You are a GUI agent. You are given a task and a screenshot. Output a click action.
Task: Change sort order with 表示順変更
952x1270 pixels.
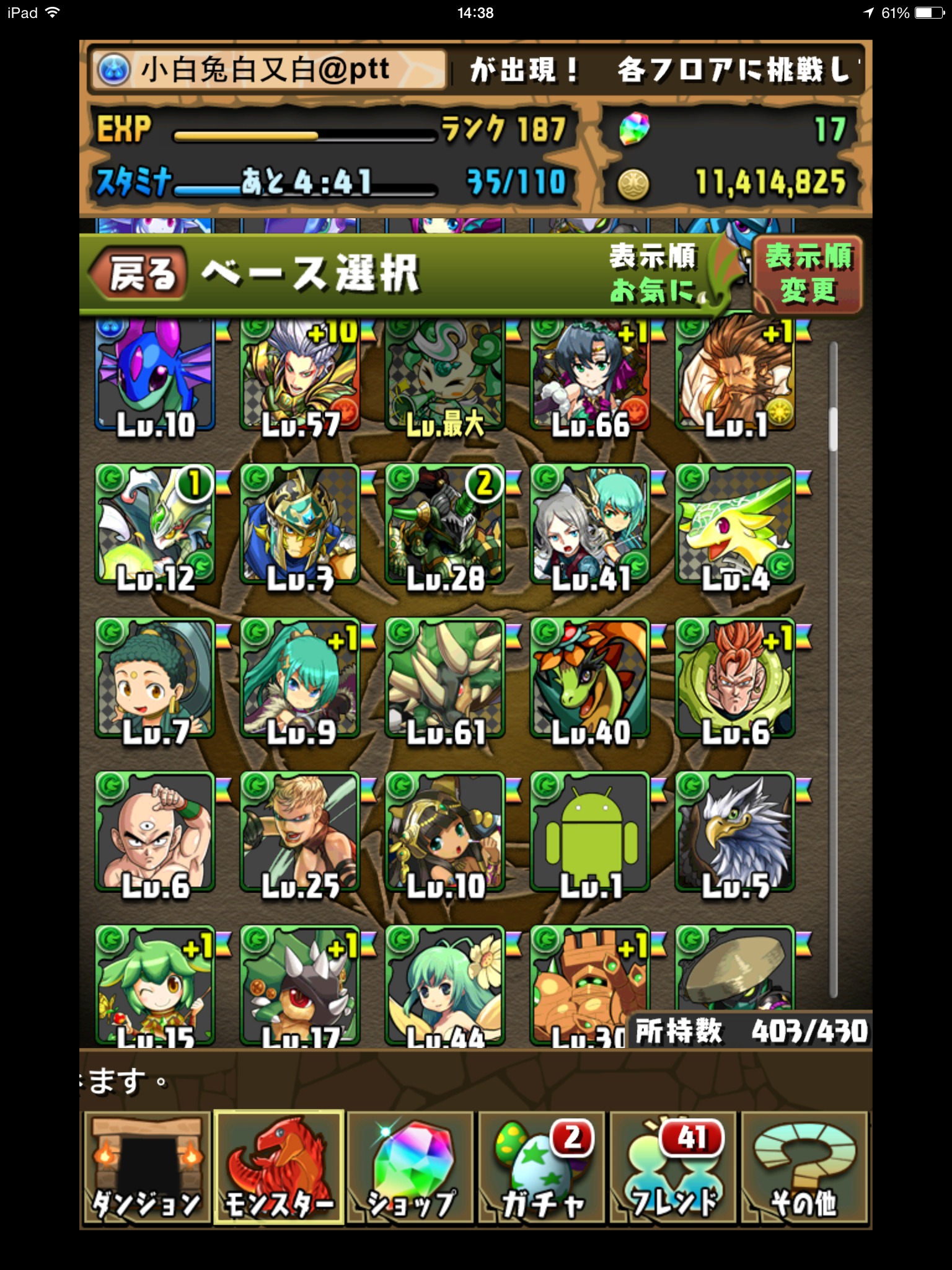click(x=808, y=274)
